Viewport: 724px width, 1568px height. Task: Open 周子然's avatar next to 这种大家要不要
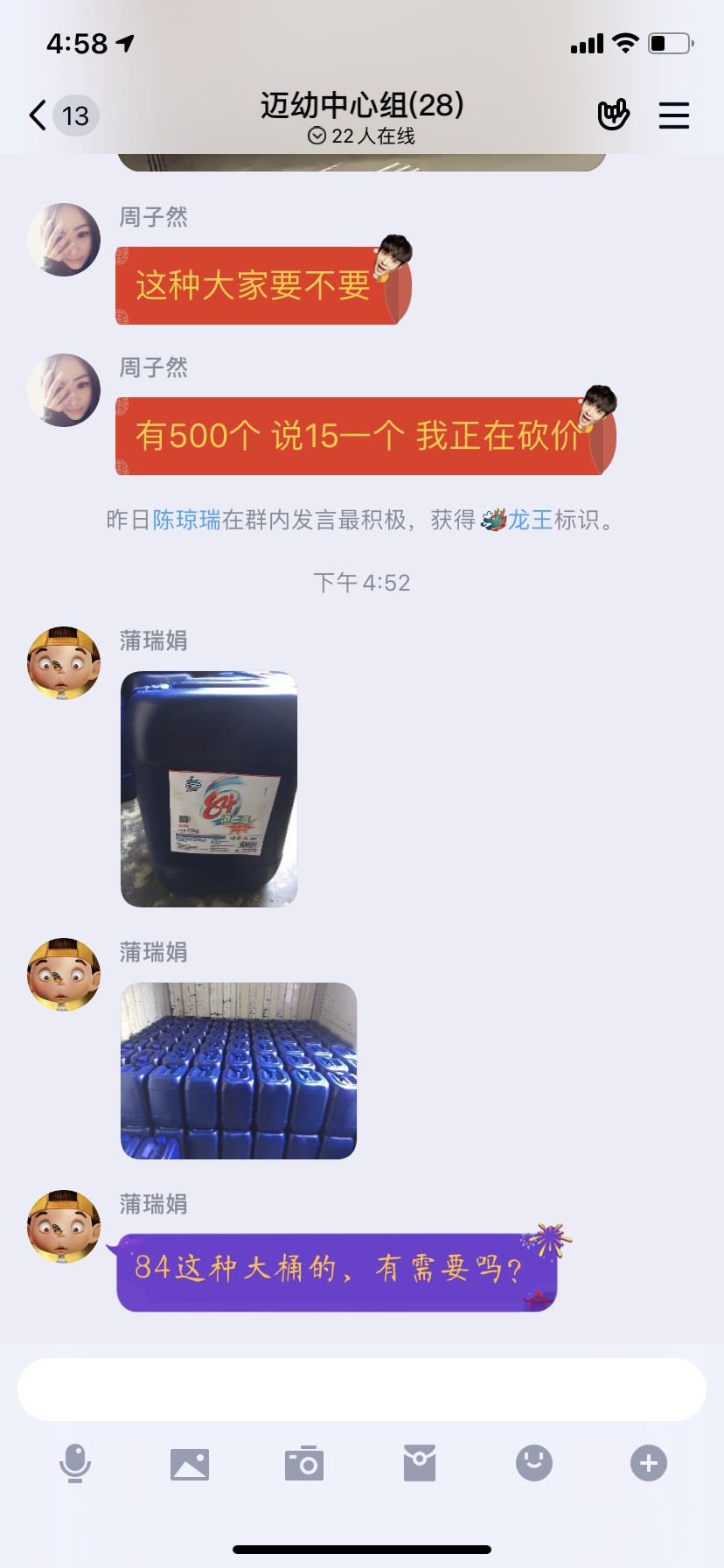[x=64, y=240]
